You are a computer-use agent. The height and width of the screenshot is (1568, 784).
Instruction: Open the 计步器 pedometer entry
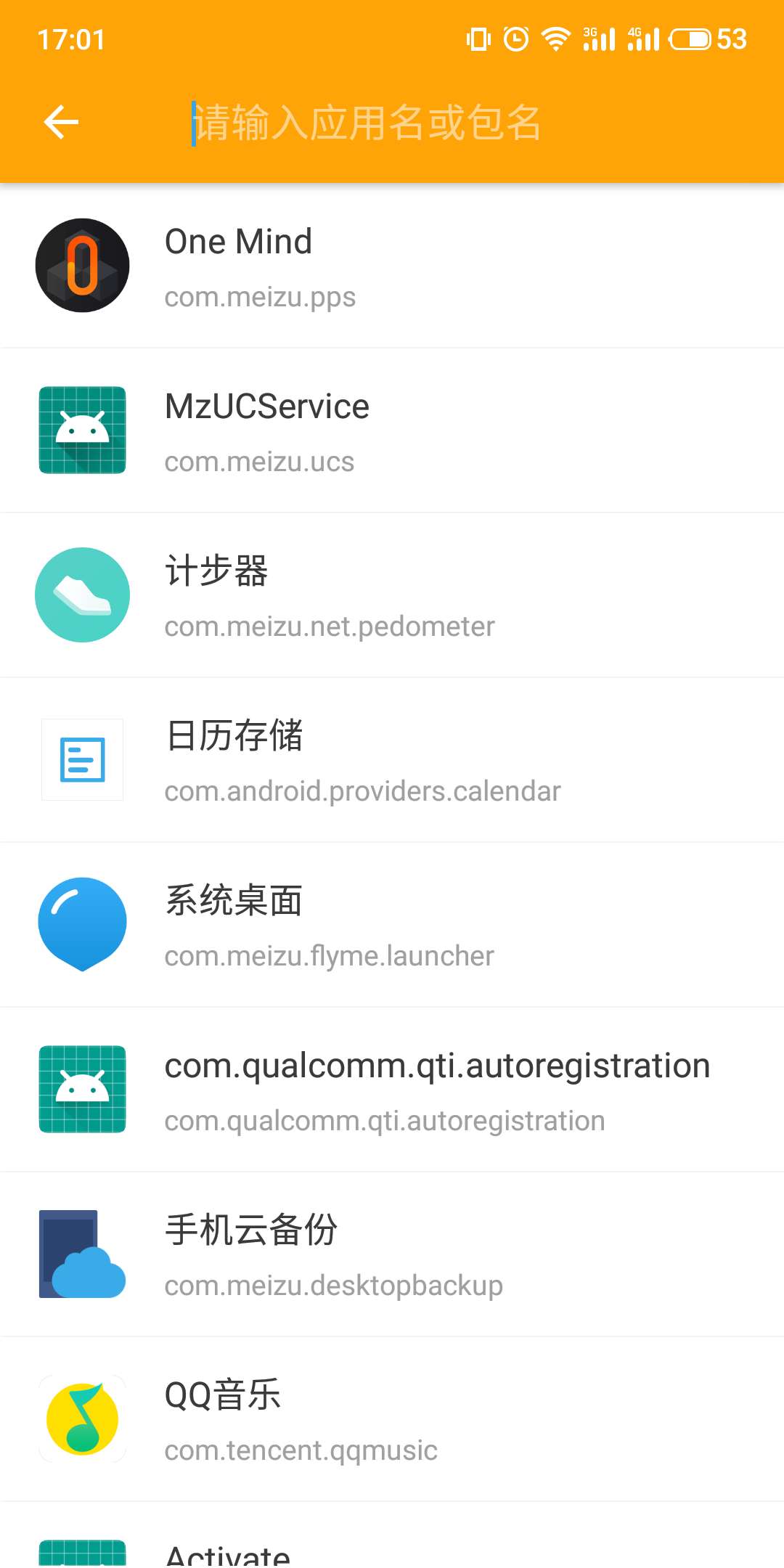(392, 595)
